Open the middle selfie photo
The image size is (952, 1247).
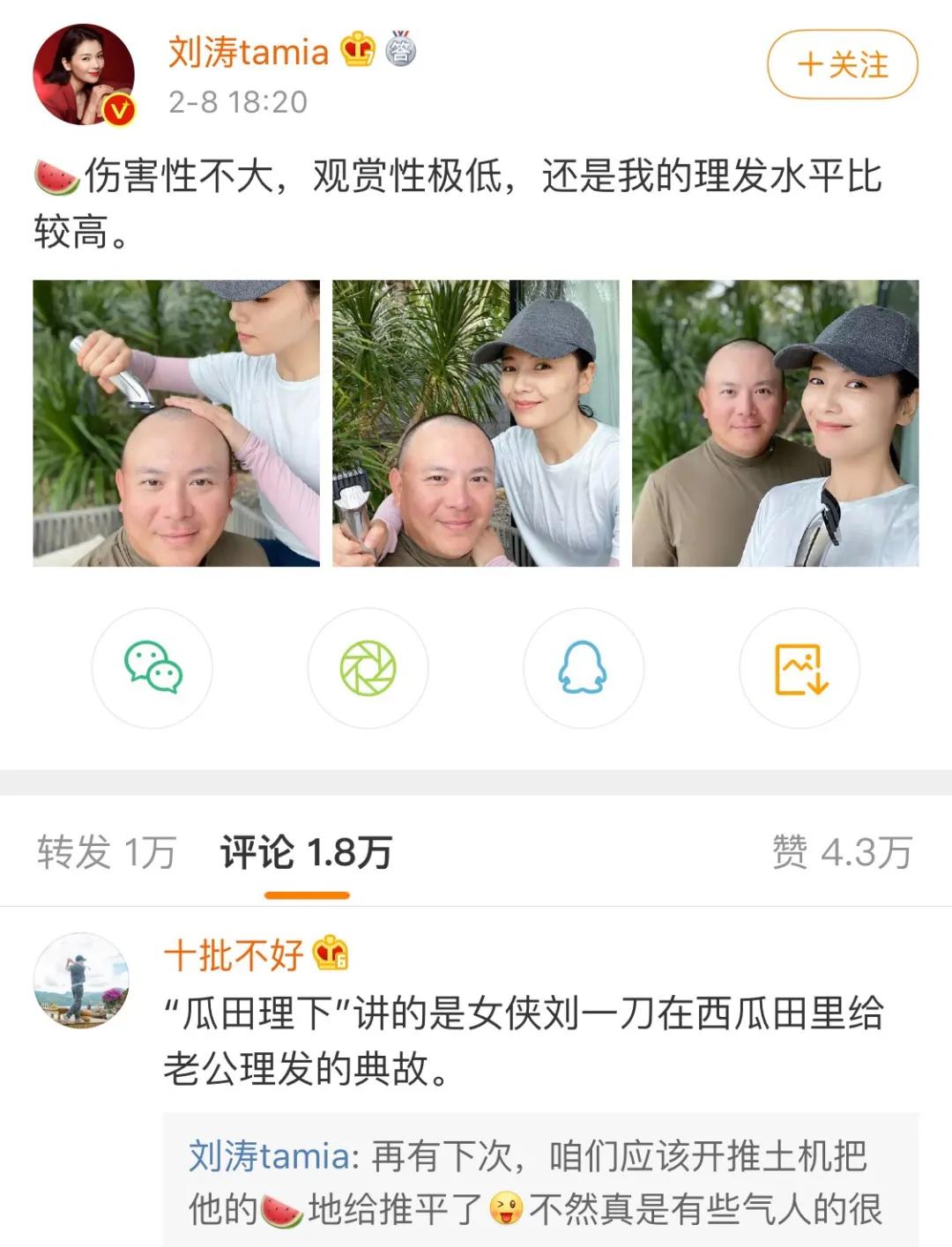477,423
